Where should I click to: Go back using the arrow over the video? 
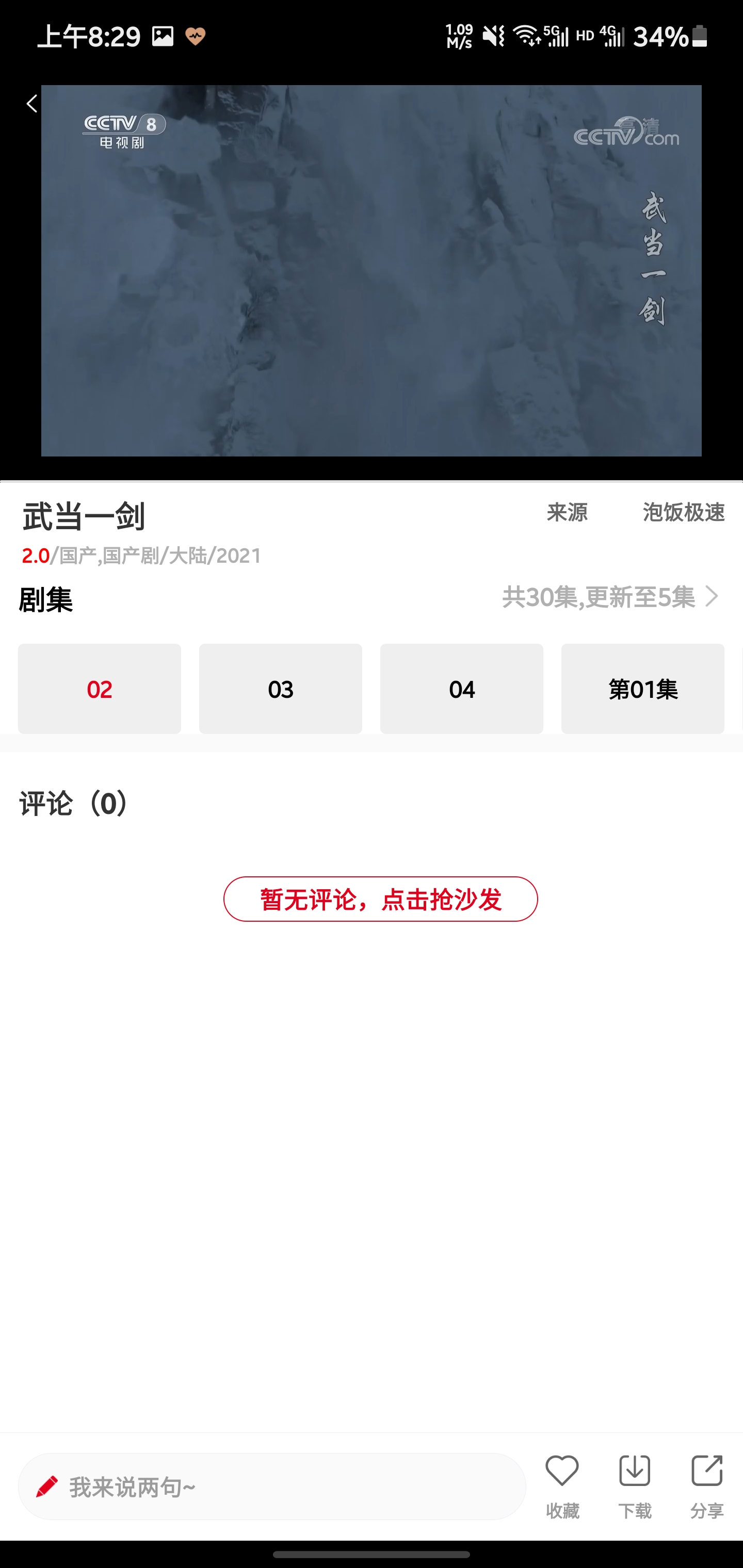tap(31, 104)
